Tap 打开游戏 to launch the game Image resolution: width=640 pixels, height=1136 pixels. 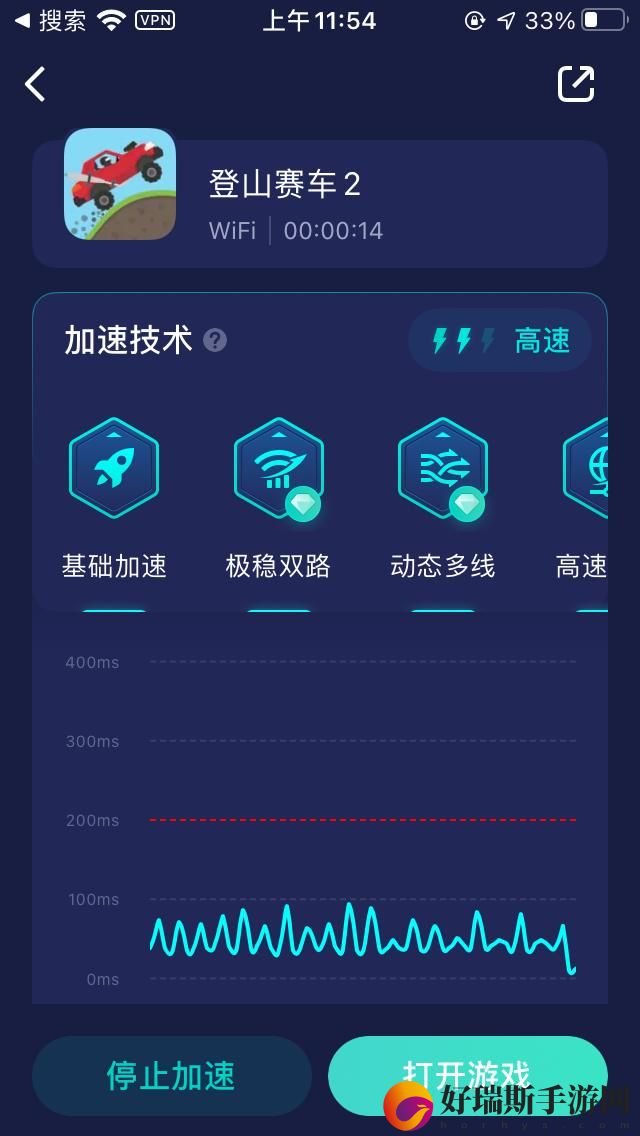pyautogui.click(x=467, y=1075)
